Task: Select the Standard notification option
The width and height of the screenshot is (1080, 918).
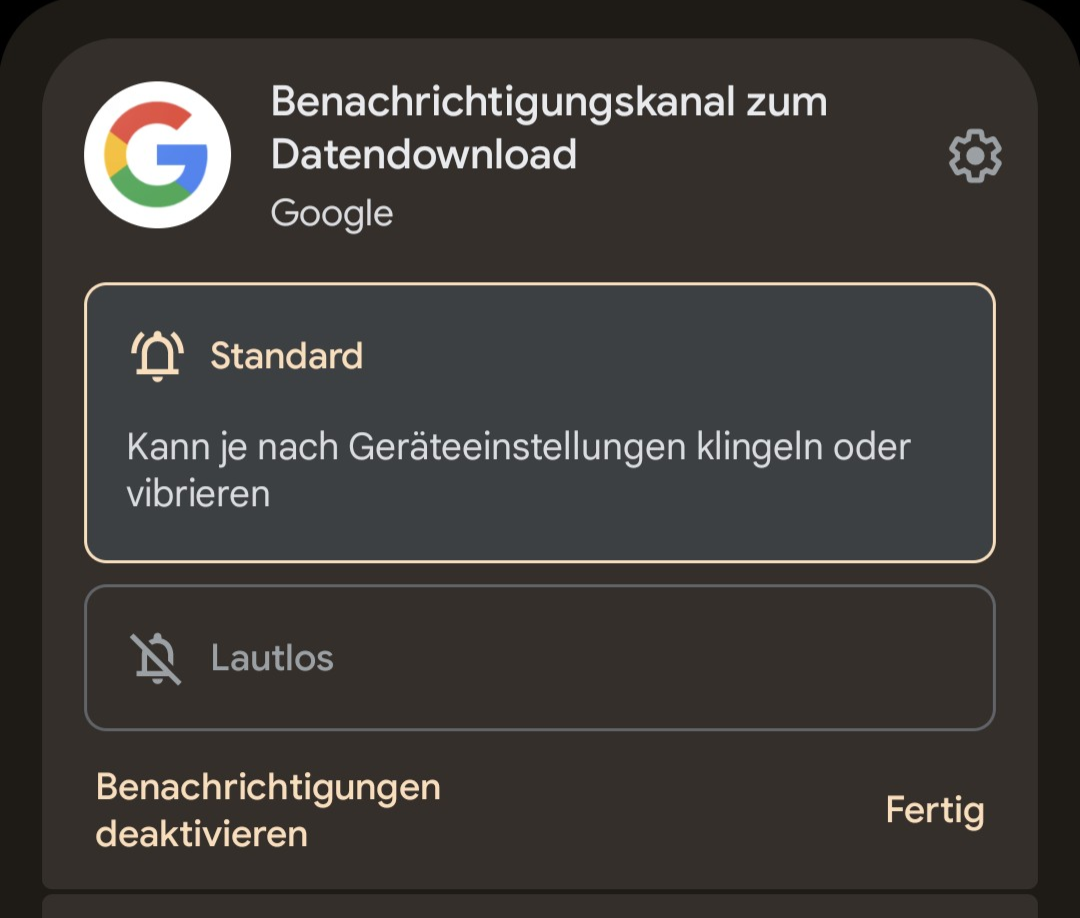Action: [x=540, y=422]
